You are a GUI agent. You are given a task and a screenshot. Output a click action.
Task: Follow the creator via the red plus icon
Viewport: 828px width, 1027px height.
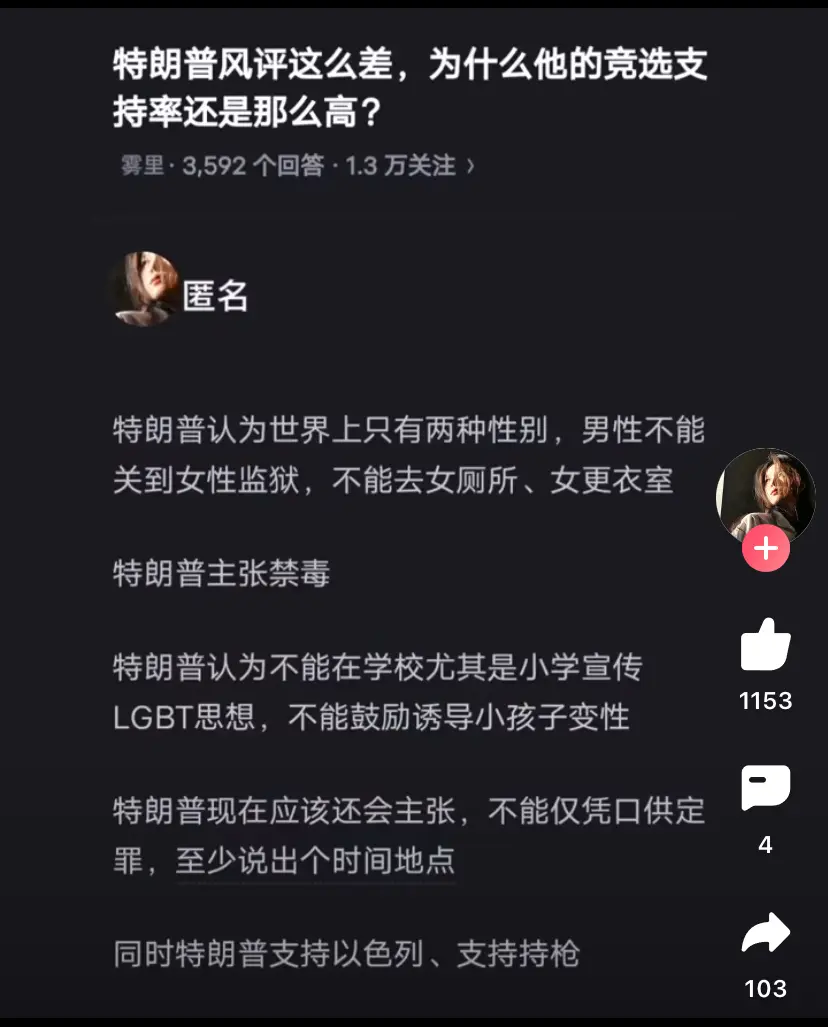765,547
